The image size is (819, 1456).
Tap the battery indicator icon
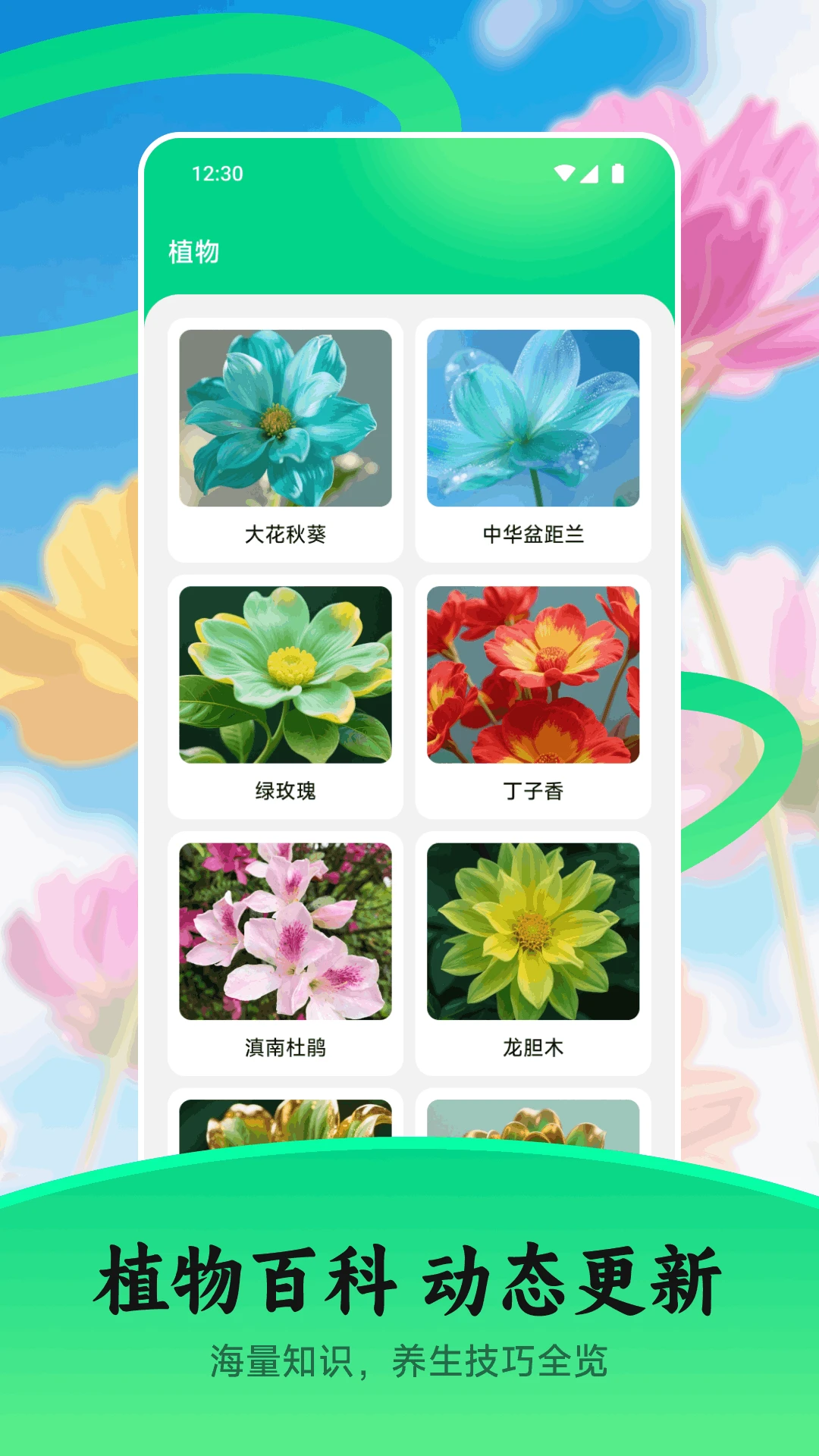[618, 173]
